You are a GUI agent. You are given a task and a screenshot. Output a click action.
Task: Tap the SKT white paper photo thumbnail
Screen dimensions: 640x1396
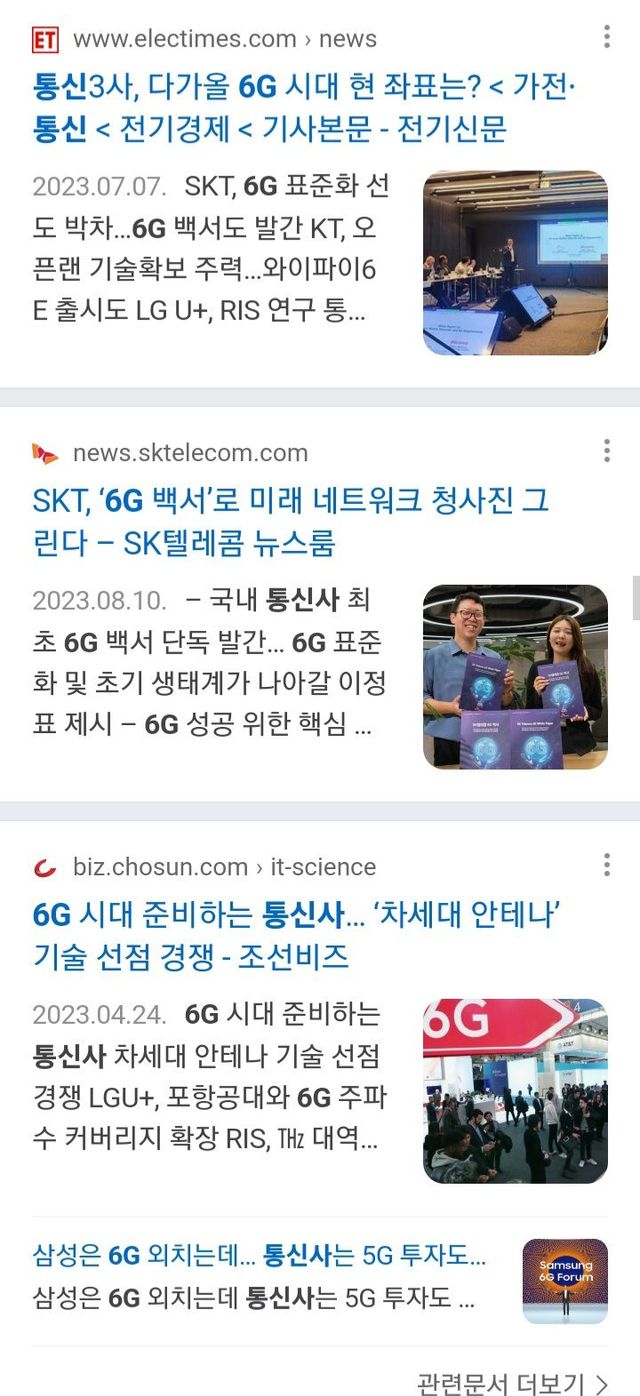(515, 677)
